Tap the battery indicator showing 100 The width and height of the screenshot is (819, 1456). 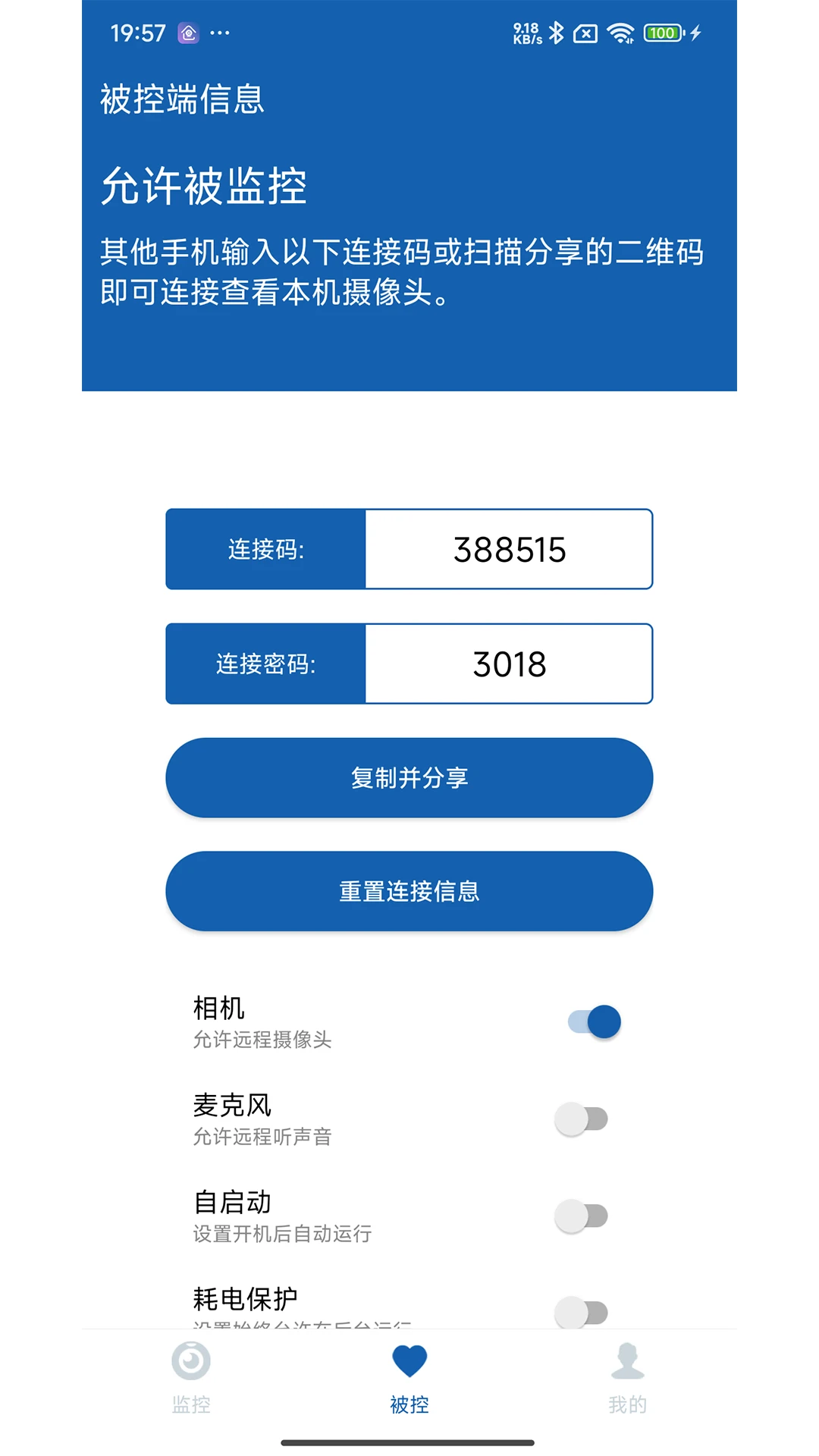tap(661, 32)
